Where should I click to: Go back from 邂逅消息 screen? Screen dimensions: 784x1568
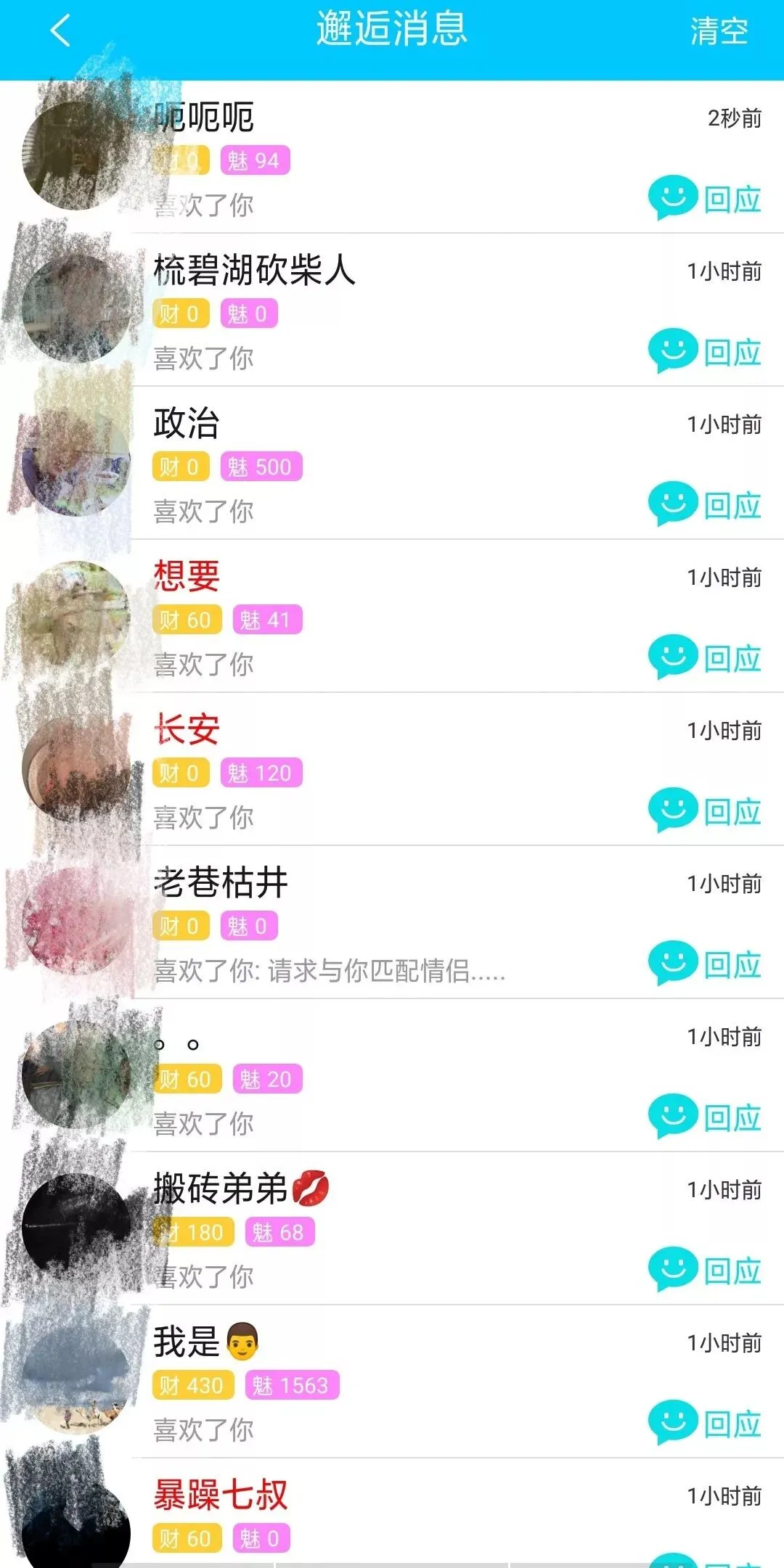coord(60,31)
